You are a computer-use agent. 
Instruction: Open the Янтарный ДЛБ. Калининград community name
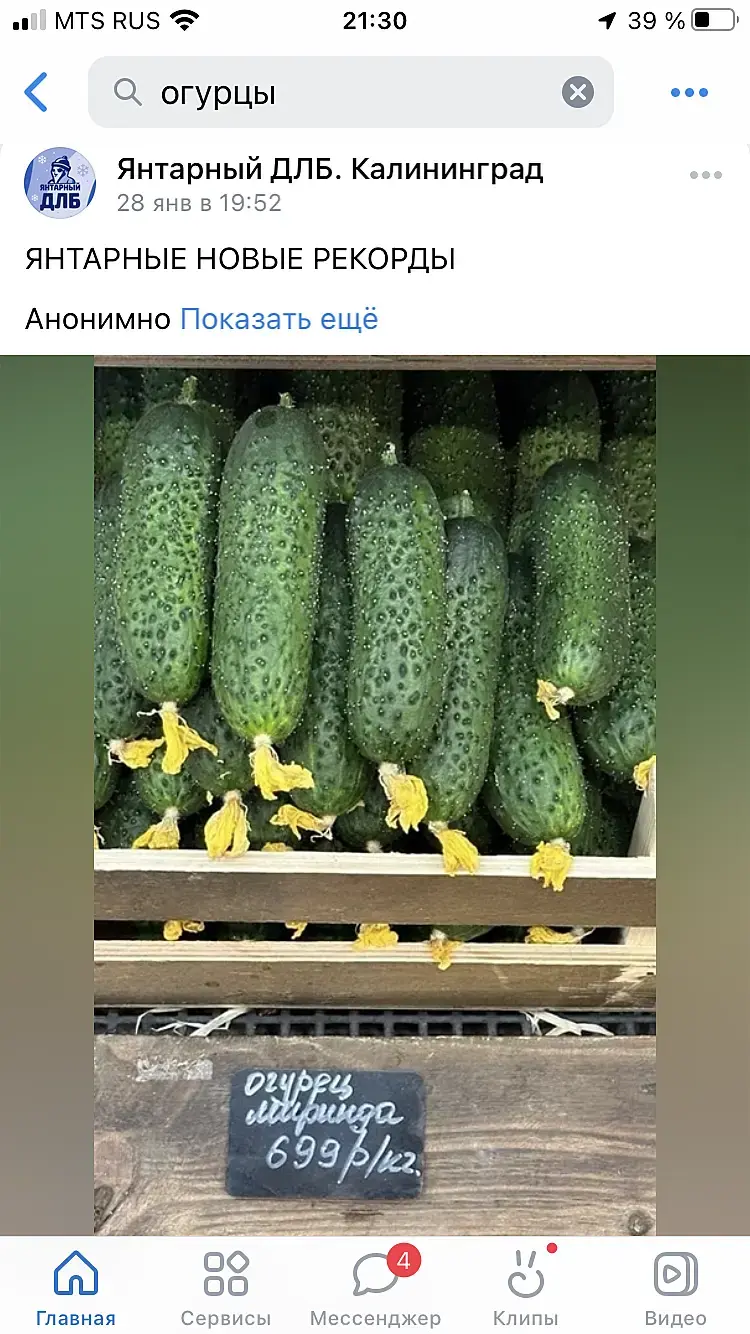point(330,169)
